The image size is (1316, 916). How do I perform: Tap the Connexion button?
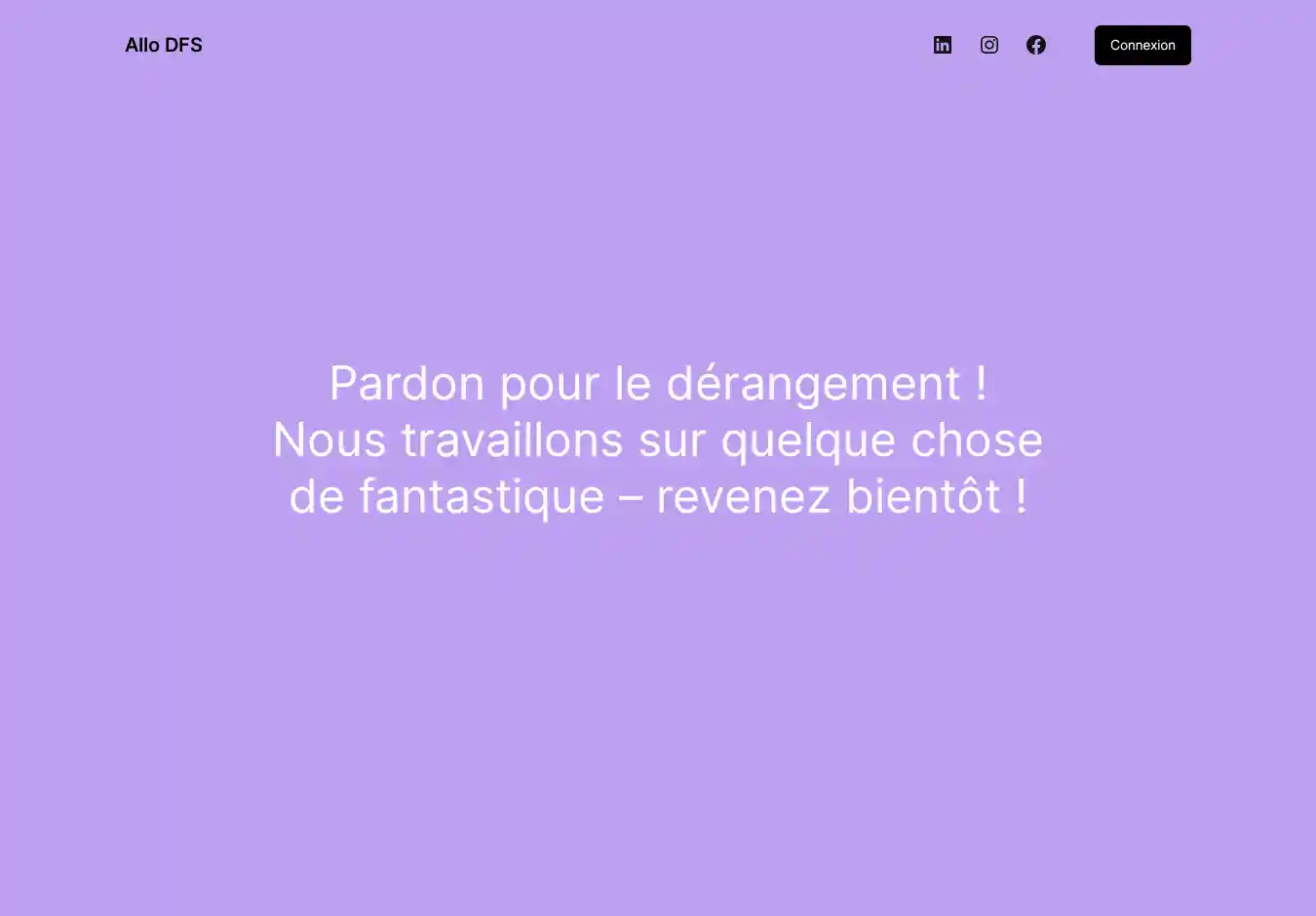point(1142,45)
